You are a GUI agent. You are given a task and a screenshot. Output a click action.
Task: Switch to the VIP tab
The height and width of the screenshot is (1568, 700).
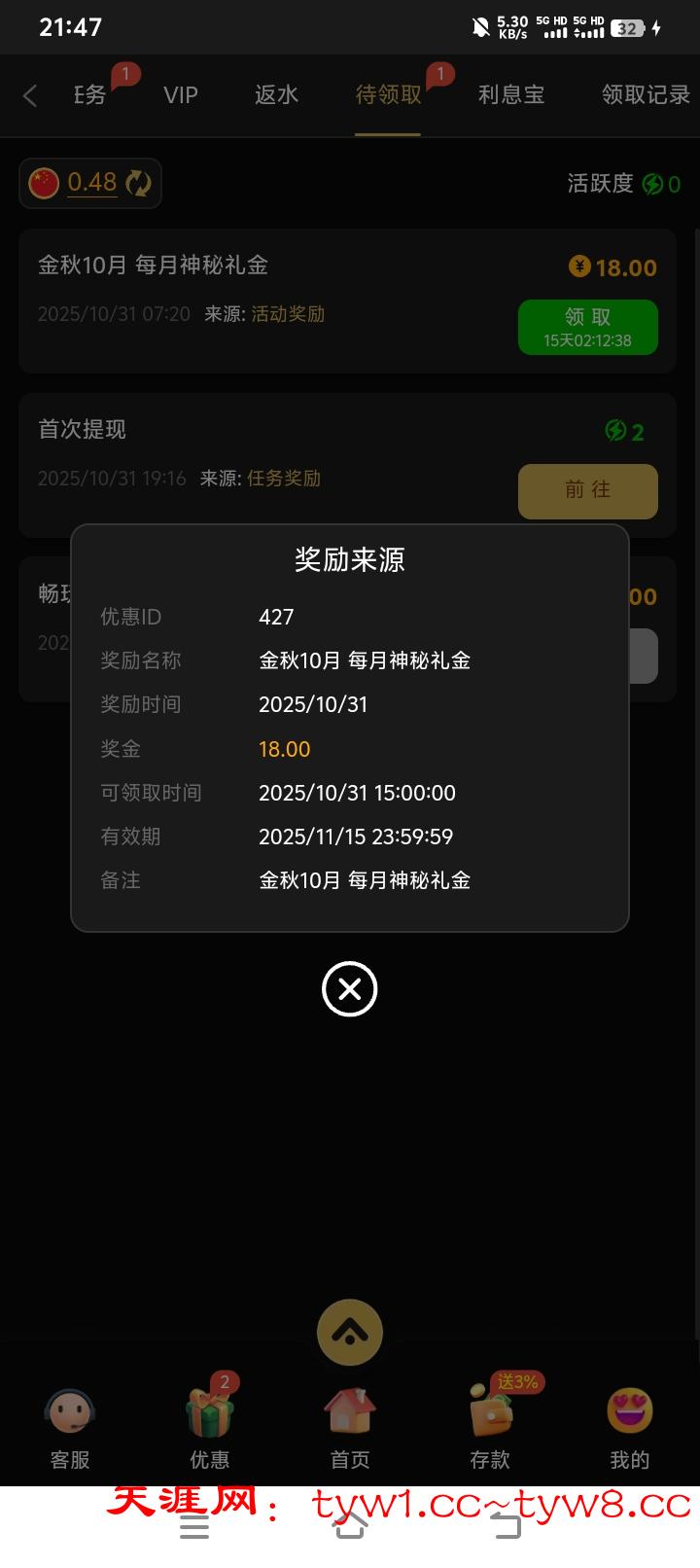180,95
